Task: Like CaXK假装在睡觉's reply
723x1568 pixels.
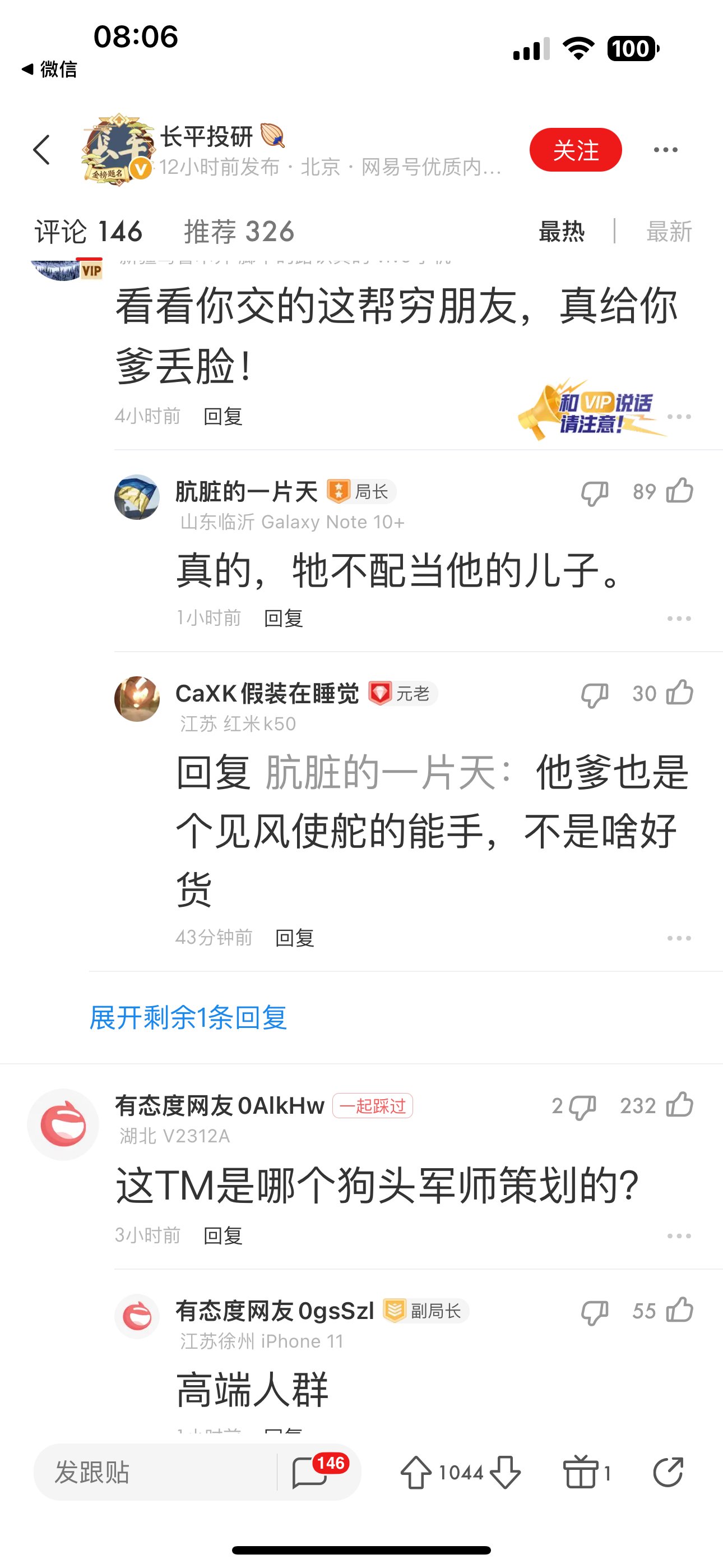Action: (679, 693)
